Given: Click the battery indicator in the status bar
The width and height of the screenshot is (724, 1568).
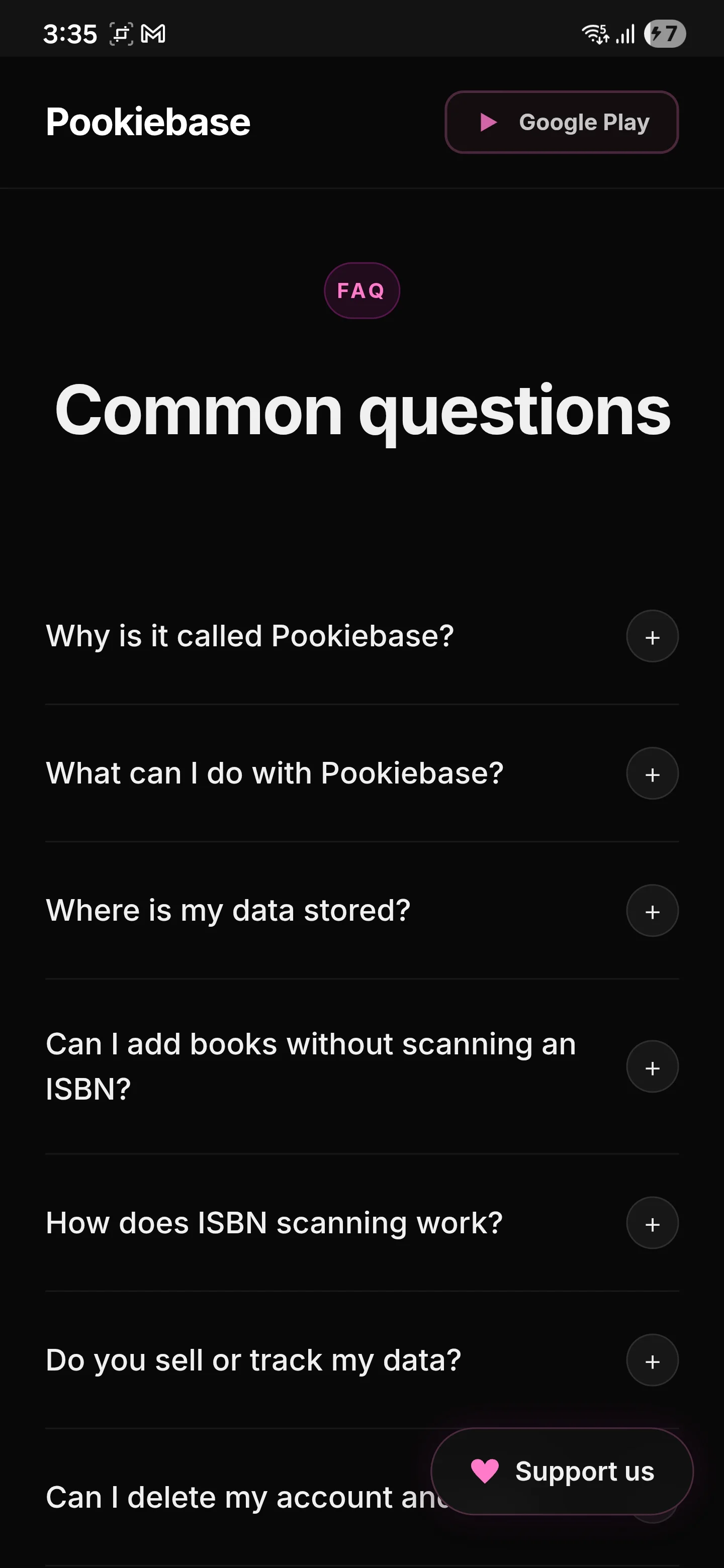Looking at the screenshot, I should [x=664, y=34].
